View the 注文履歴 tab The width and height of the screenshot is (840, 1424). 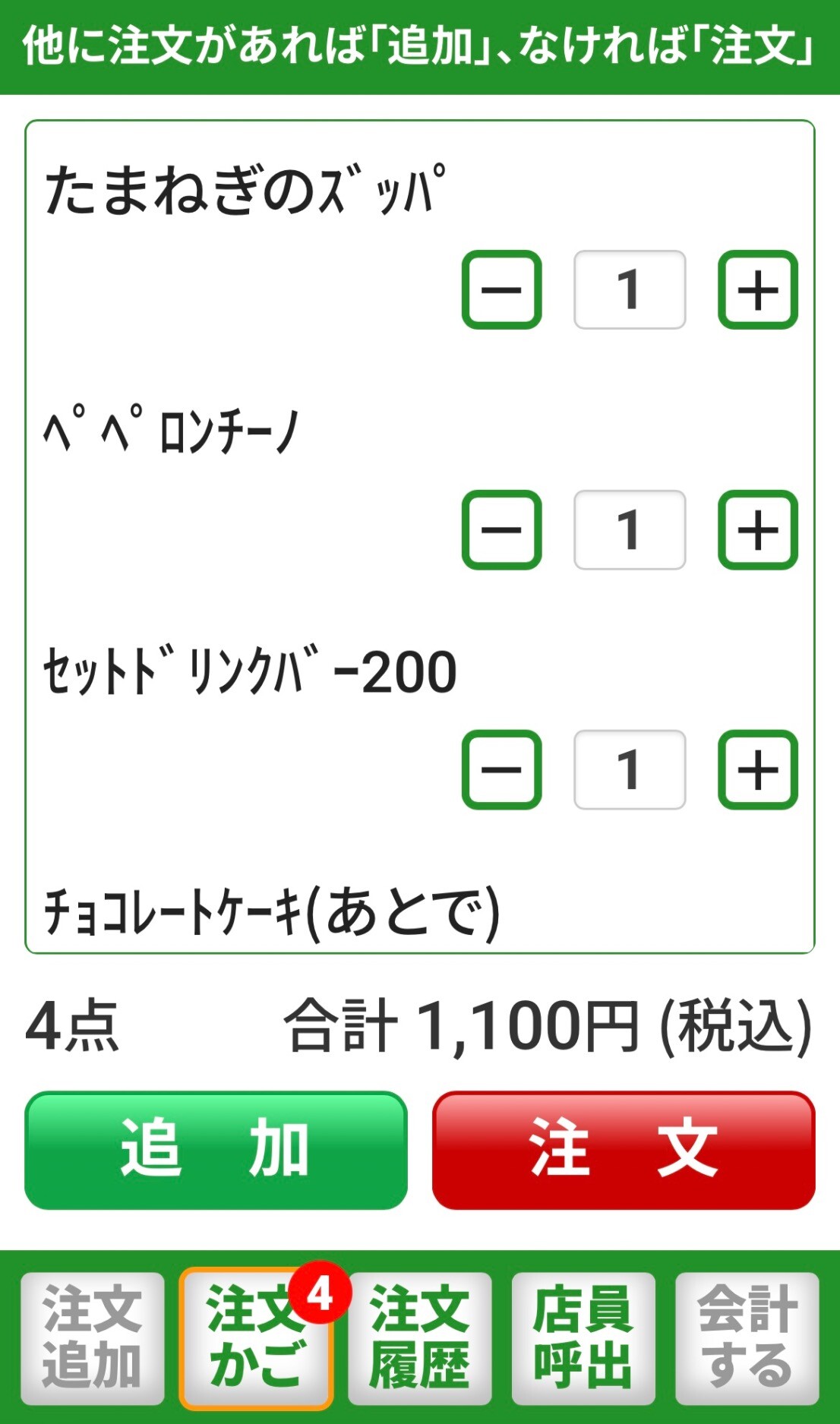[x=419, y=1338]
